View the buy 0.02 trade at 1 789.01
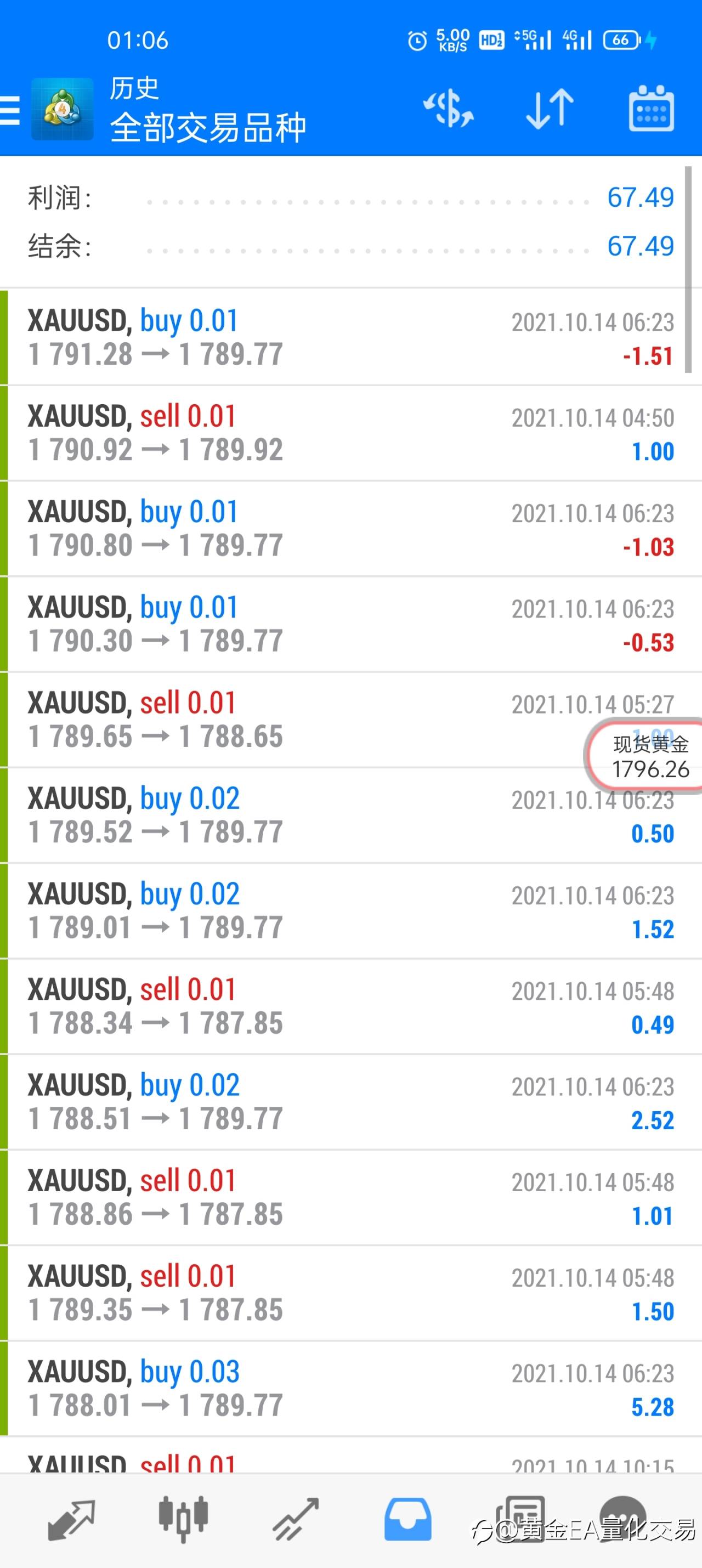This screenshot has height=1568, width=702. point(350,911)
